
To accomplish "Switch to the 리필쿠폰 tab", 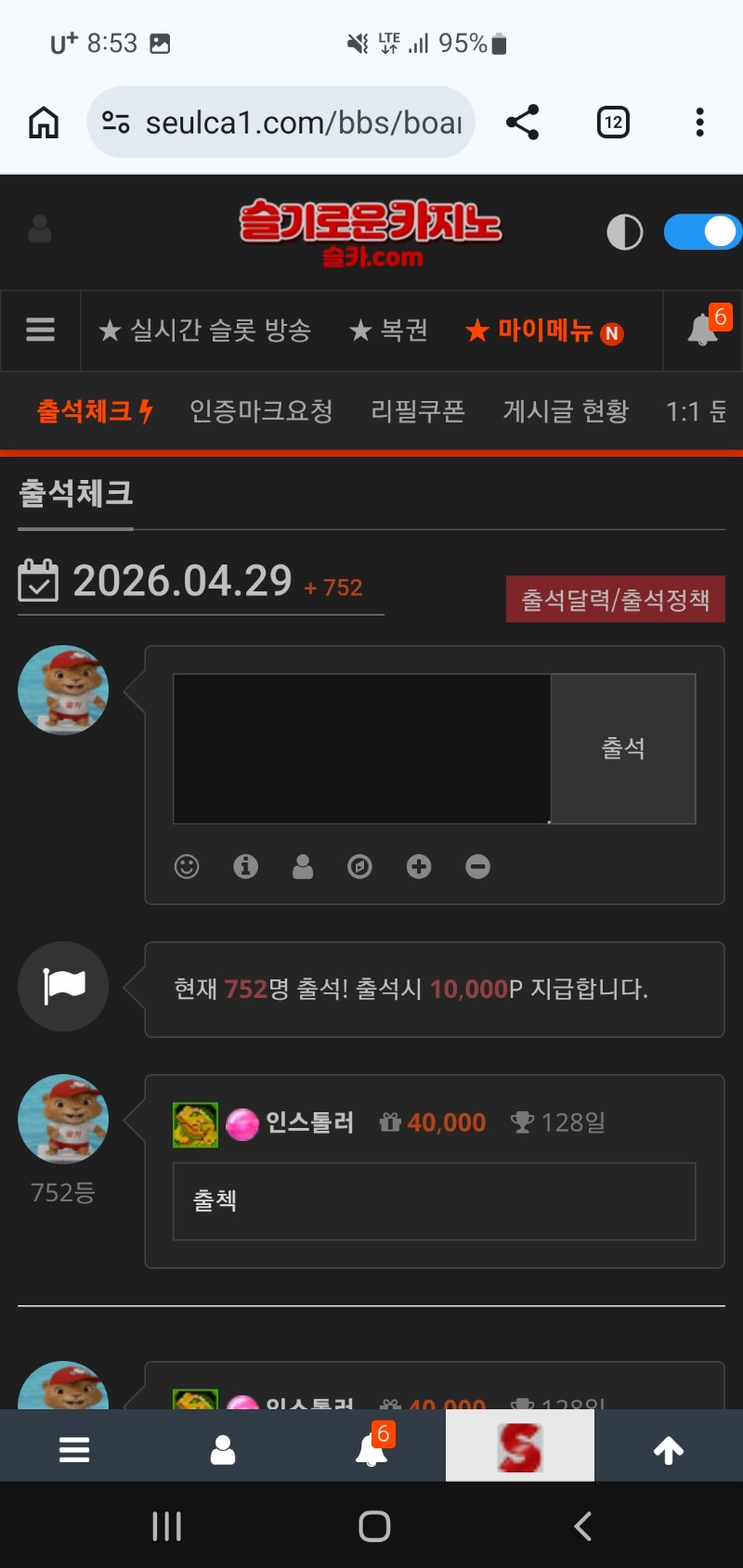I will coord(417,411).
